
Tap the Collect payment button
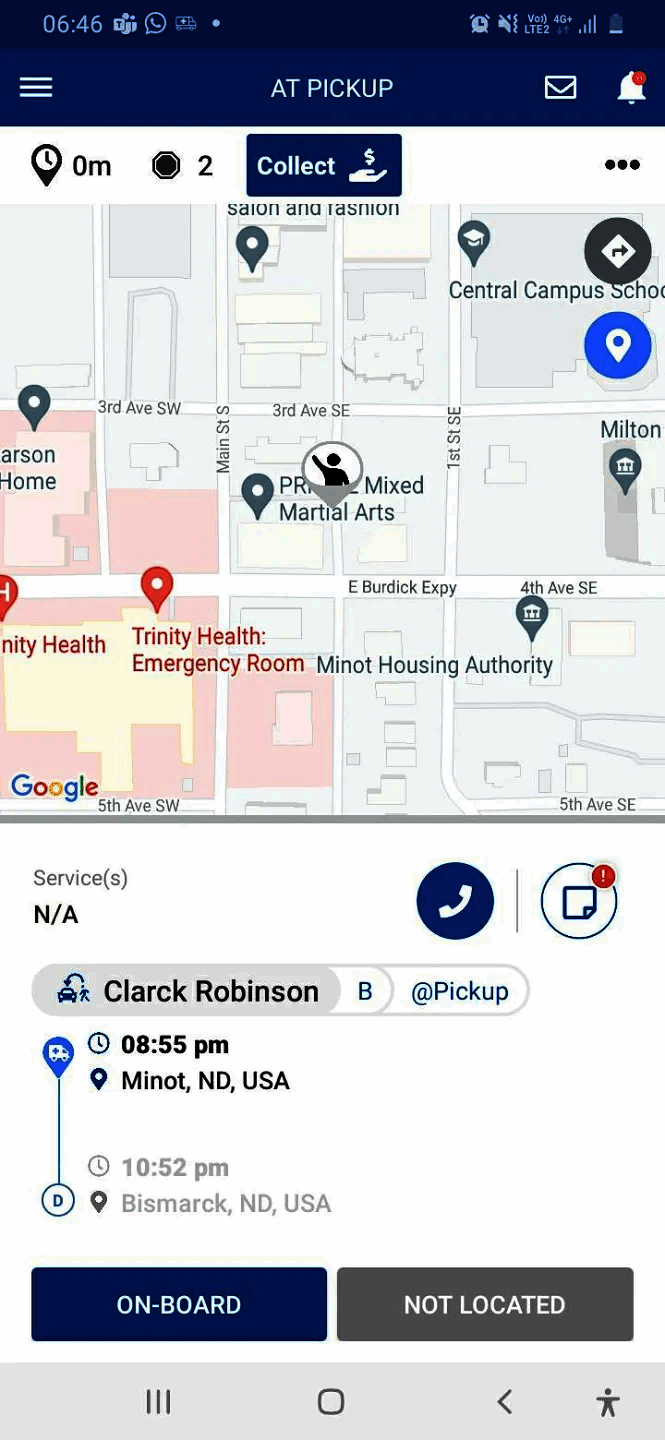pyautogui.click(x=324, y=166)
